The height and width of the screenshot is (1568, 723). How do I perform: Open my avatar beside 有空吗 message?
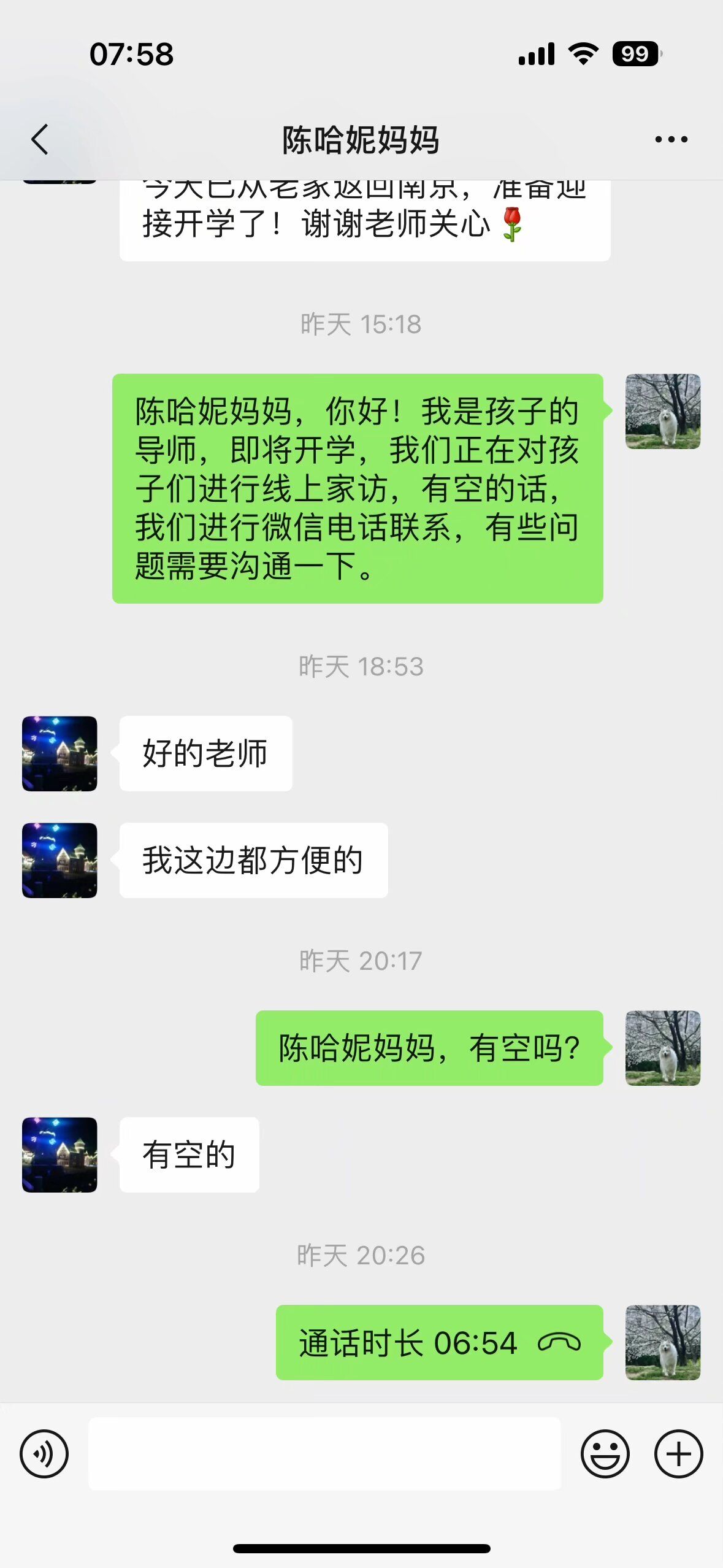pos(662,1048)
